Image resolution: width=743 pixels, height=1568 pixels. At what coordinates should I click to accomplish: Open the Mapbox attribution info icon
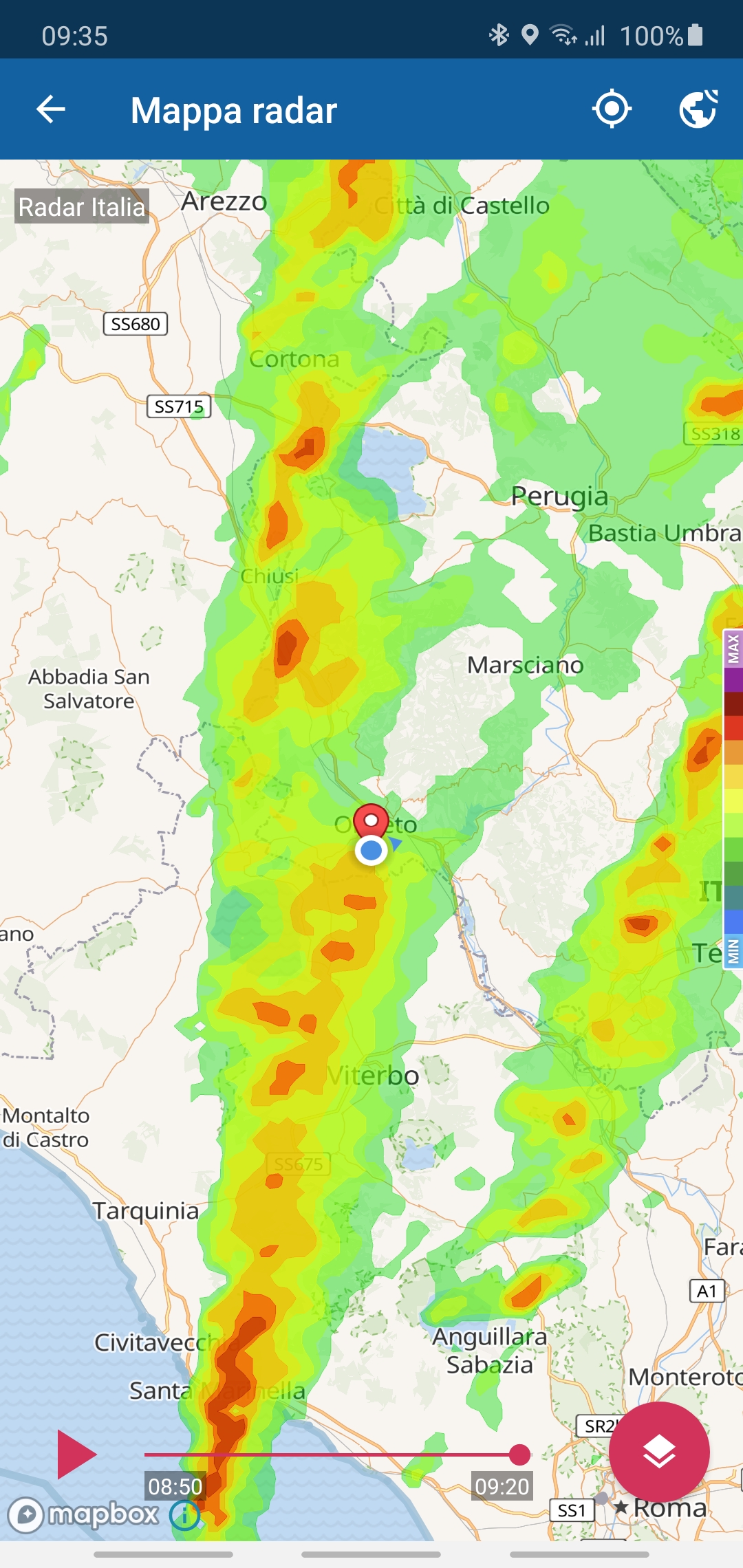(x=184, y=1515)
